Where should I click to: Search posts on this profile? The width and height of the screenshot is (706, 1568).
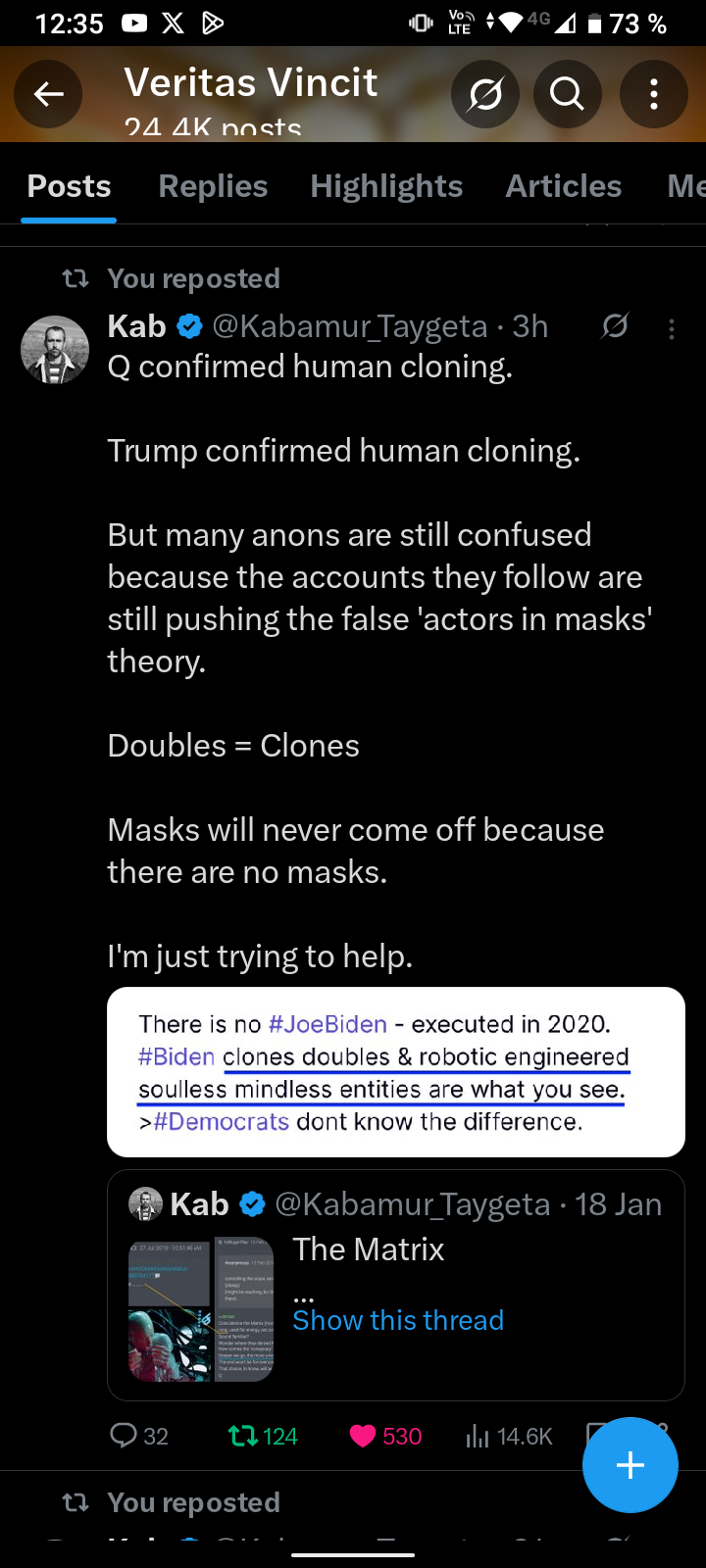click(x=567, y=94)
